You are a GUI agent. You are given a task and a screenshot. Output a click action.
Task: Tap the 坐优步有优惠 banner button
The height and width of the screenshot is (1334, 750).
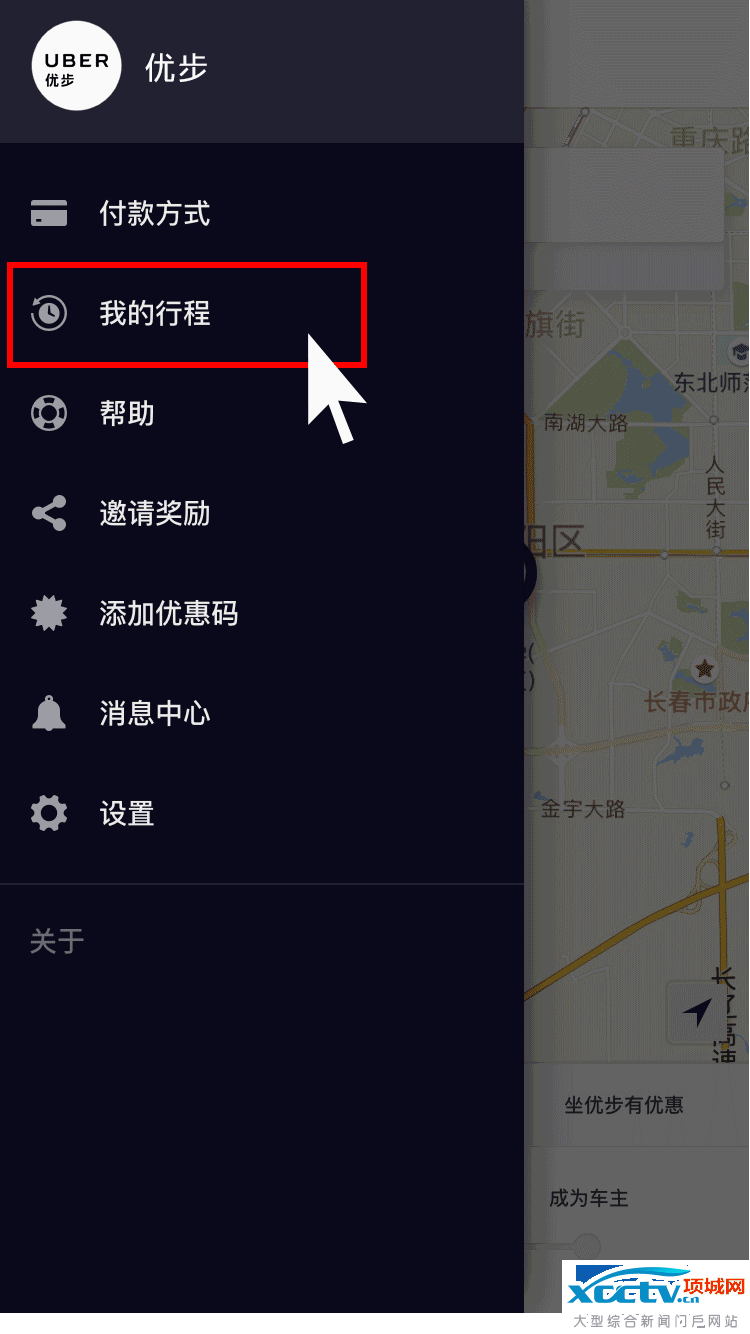click(x=623, y=1106)
